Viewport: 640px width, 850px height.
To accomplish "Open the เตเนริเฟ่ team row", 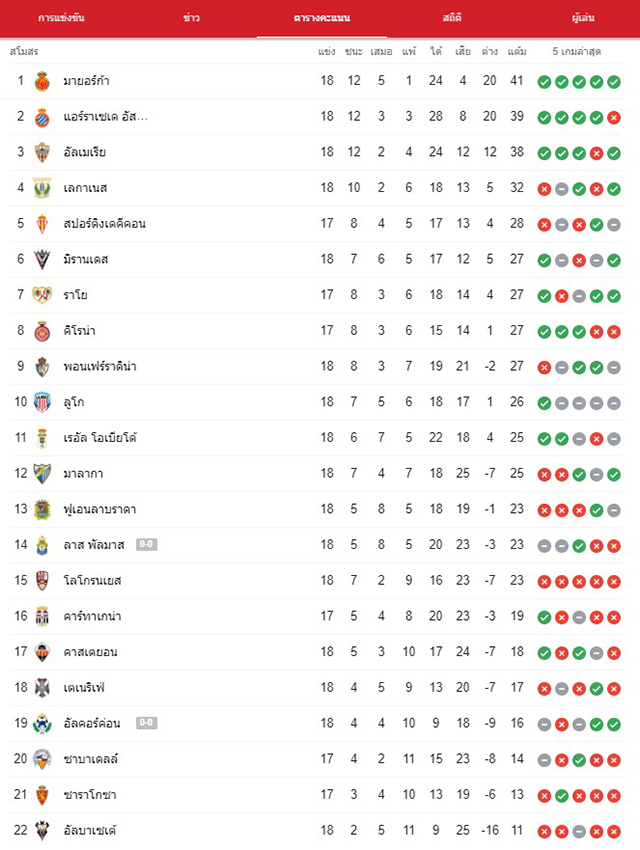I will tap(316, 688).
